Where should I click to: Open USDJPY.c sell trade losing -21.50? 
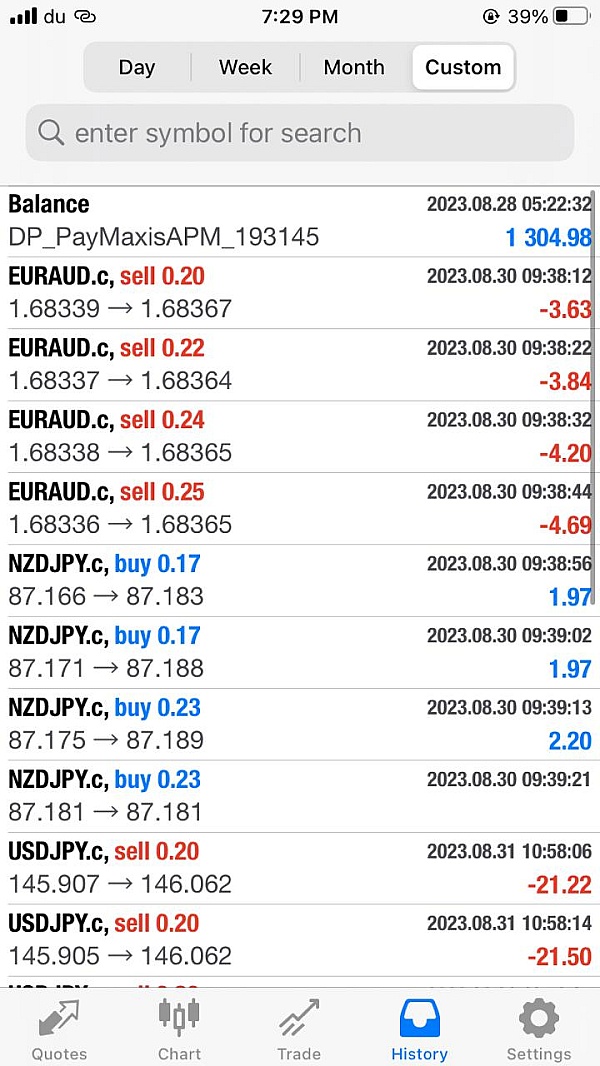(300, 940)
